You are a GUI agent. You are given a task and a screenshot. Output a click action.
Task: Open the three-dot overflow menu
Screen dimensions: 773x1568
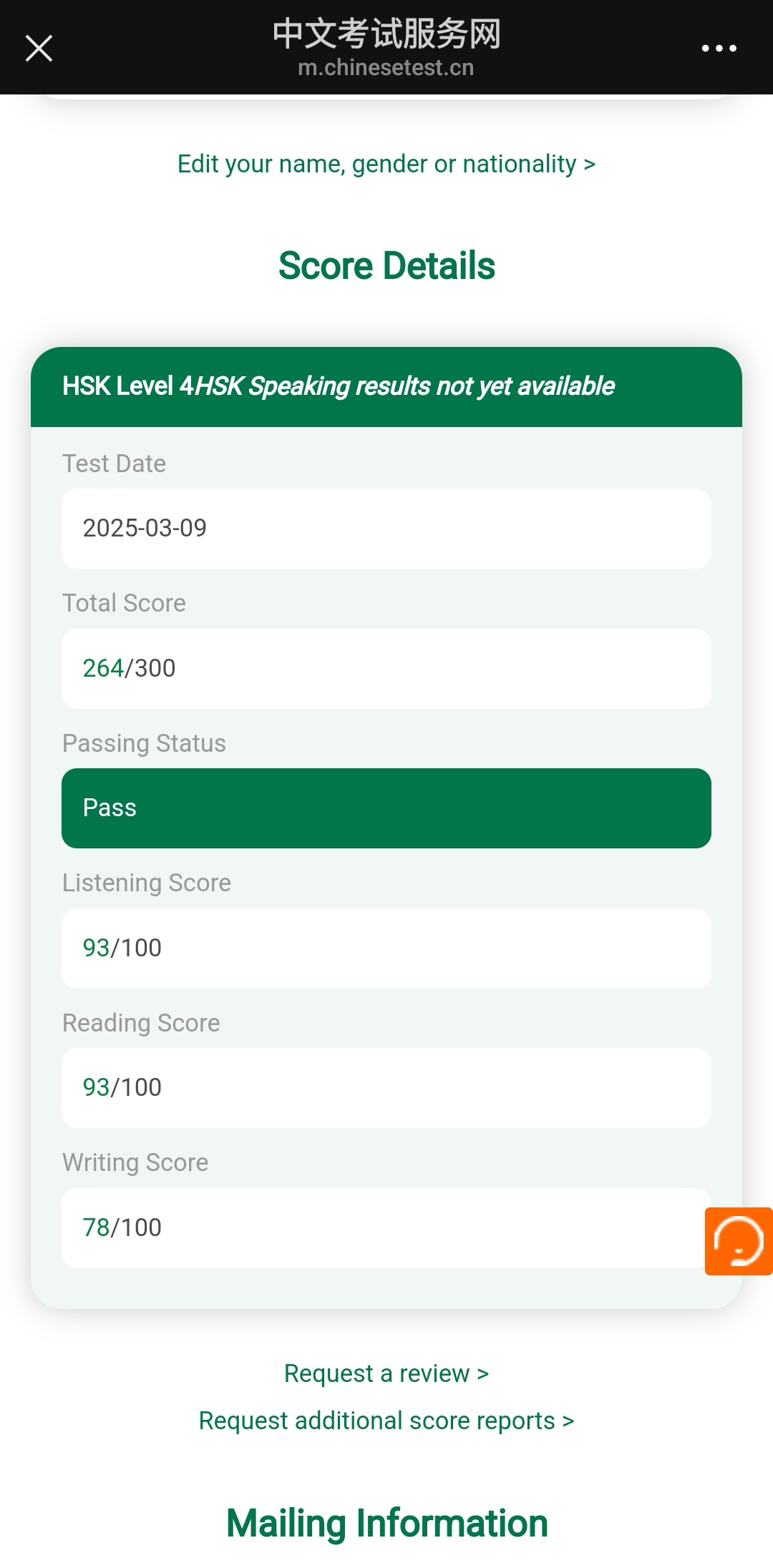[719, 48]
